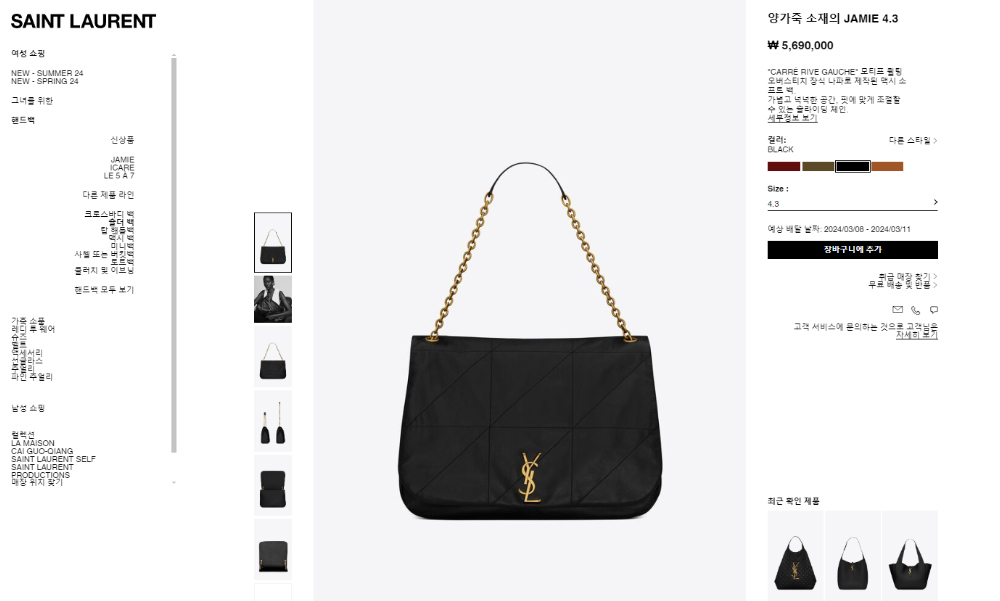This screenshot has height=601, width=1000.
Task: Select the dark red color swatch
Action: tap(783, 166)
